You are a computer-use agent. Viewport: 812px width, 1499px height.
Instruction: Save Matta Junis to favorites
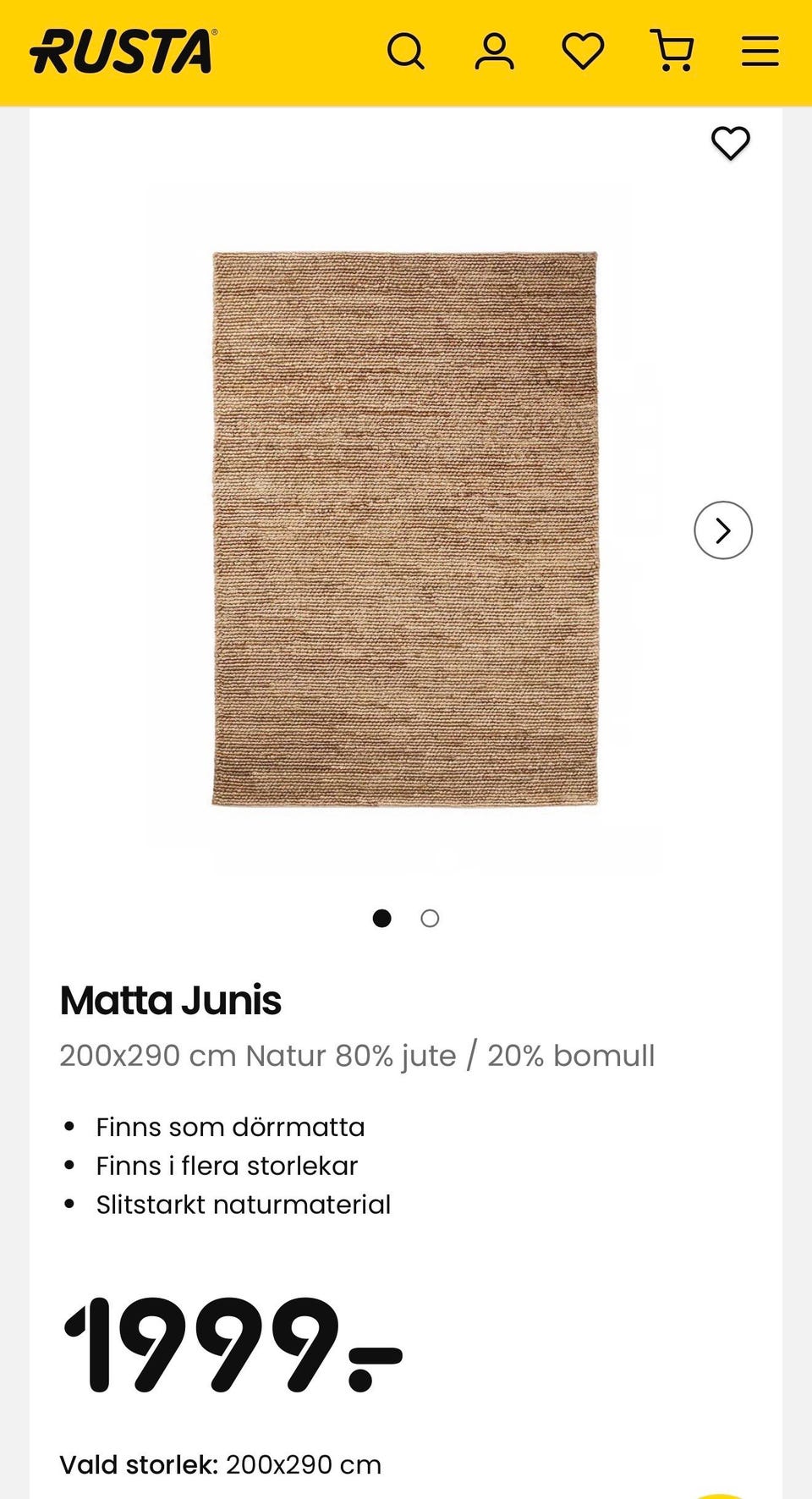tap(731, 143)
